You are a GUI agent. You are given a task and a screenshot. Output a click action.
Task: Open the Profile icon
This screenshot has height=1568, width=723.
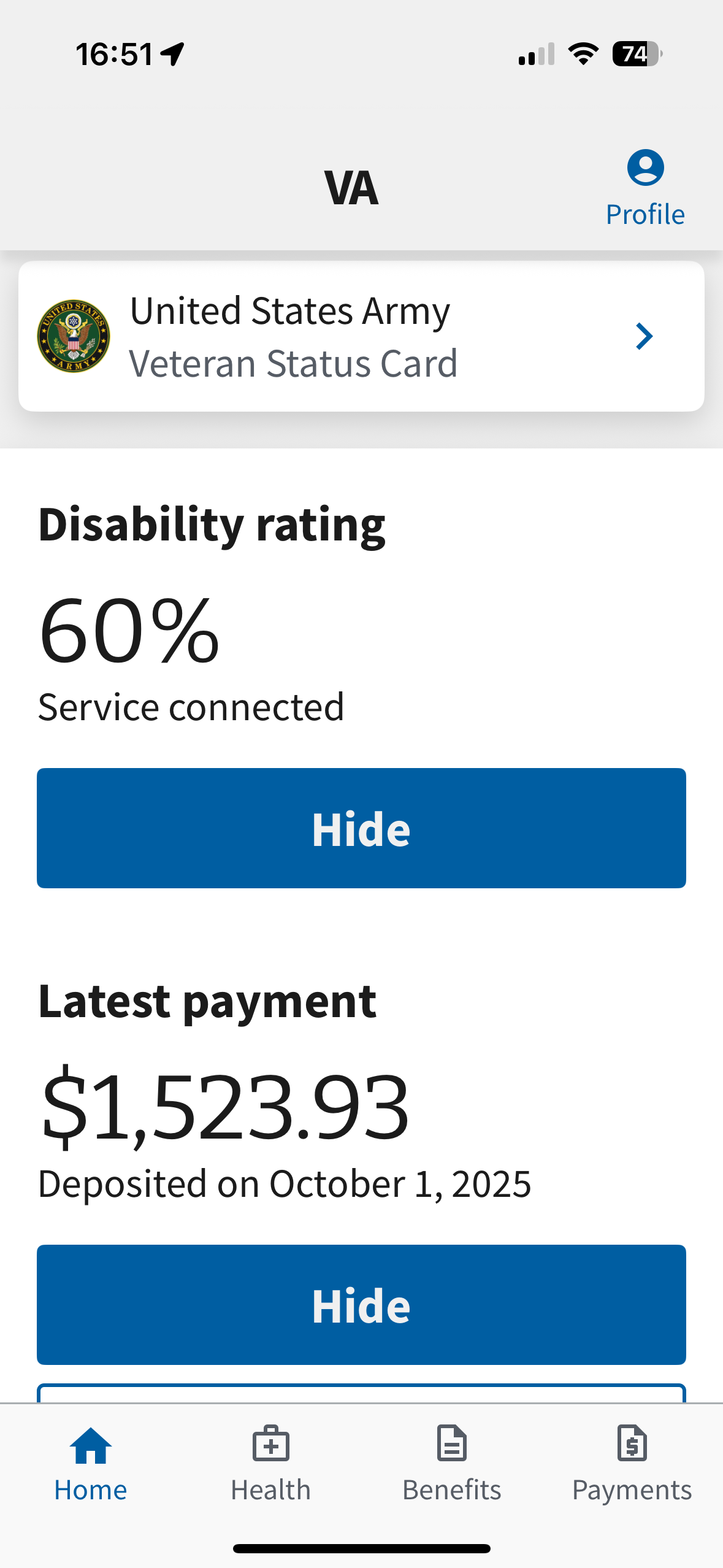click(645, 186)
